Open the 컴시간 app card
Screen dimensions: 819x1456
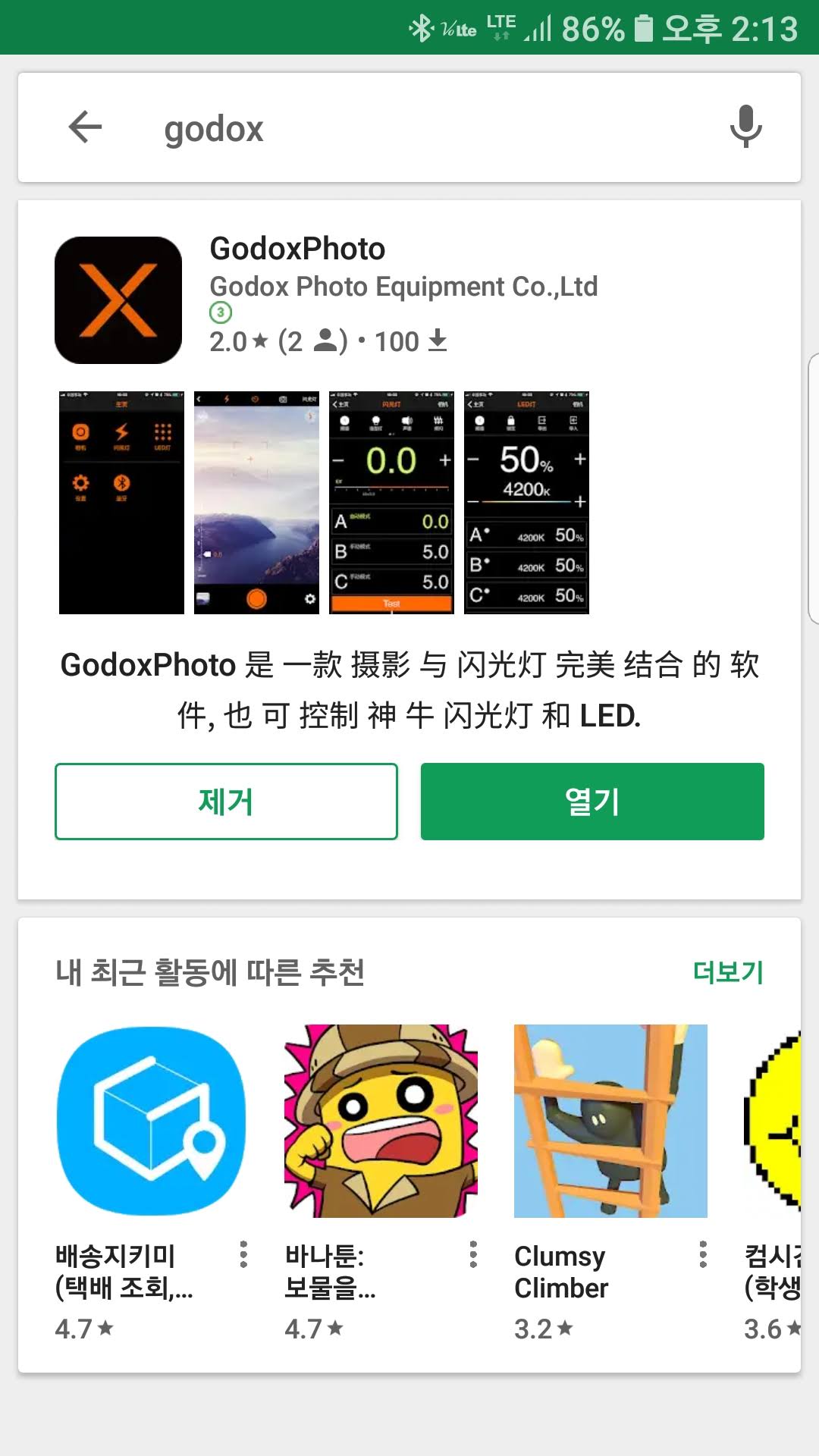point(773,1122)
